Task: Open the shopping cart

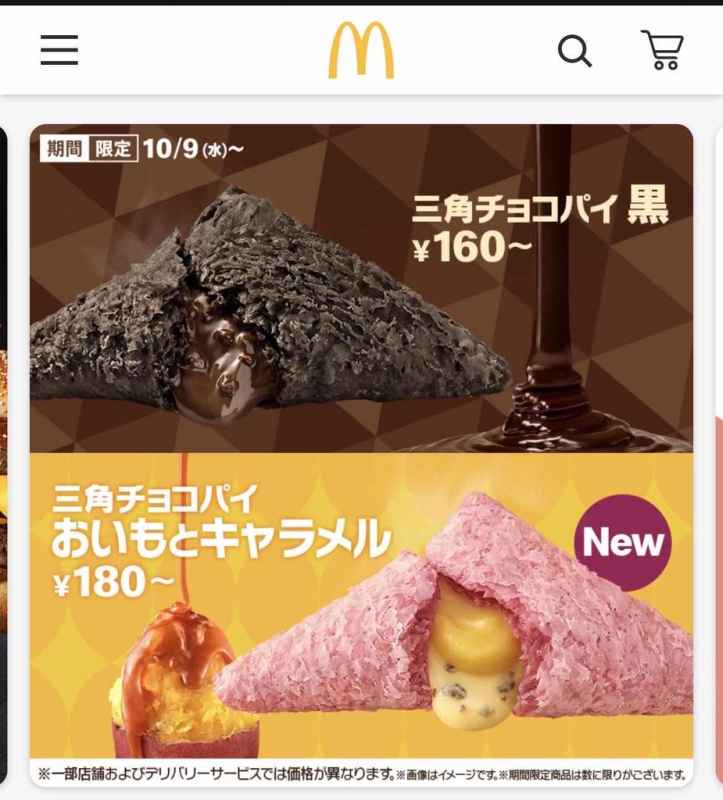Action: point(662,50)
